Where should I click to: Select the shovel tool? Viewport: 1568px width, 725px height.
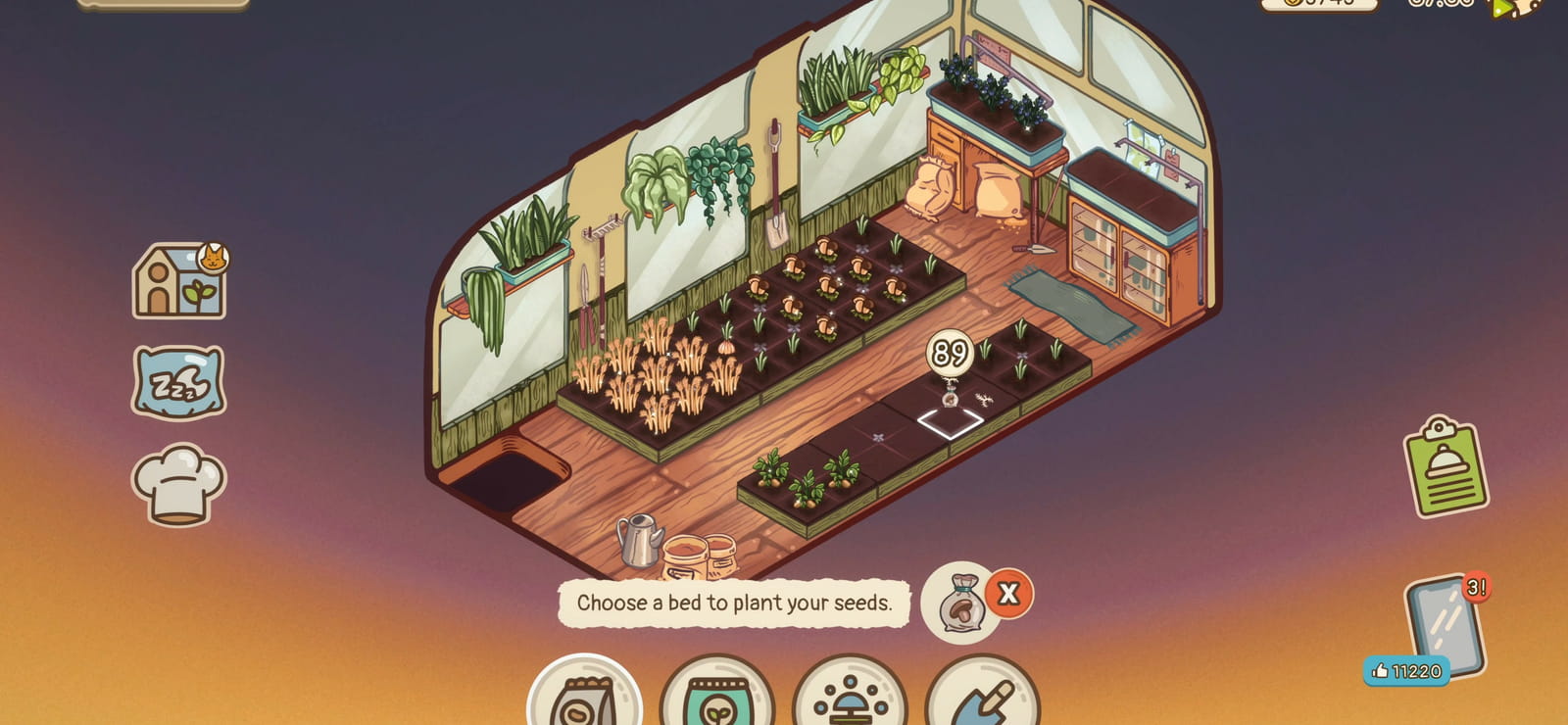pos(982,692)
